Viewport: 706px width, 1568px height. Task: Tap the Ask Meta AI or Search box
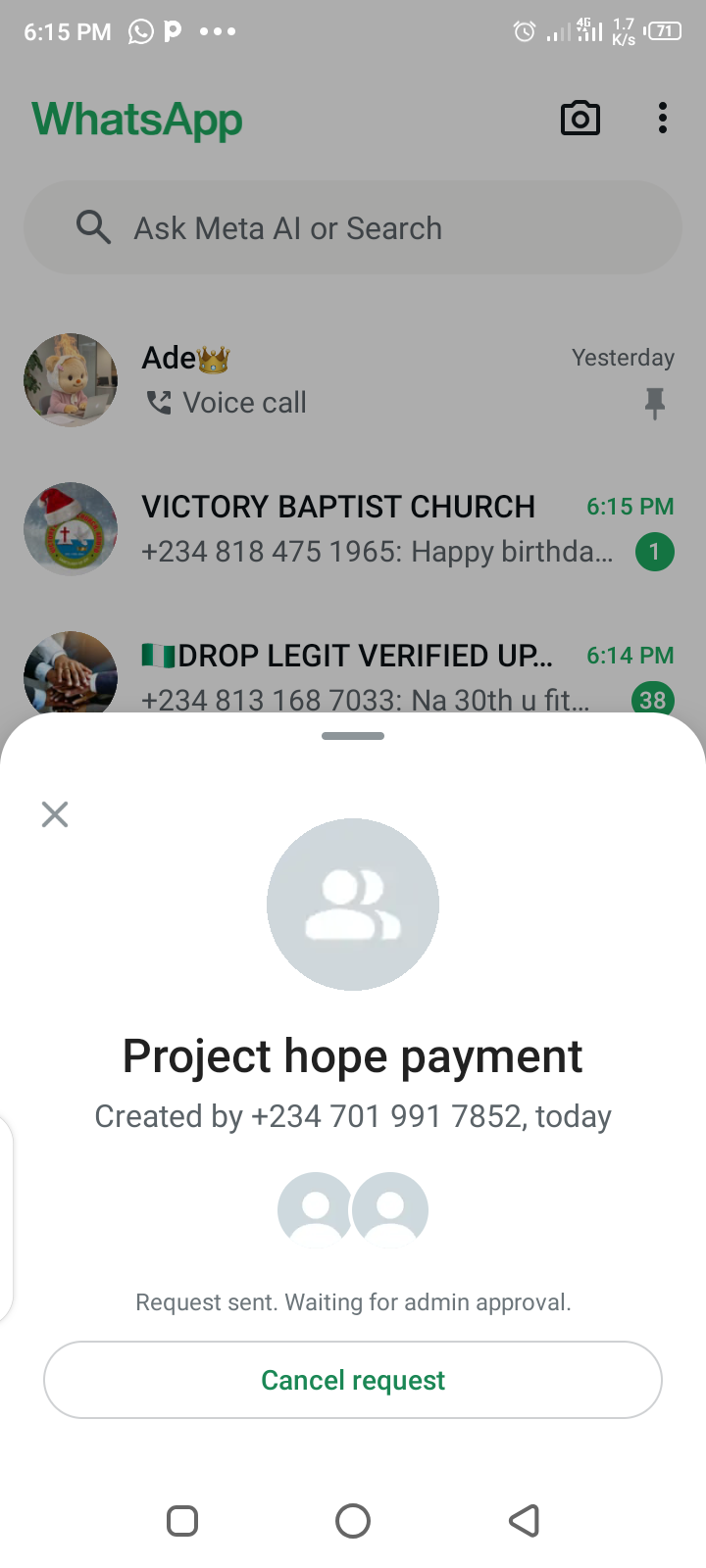(x=353, y=228)
